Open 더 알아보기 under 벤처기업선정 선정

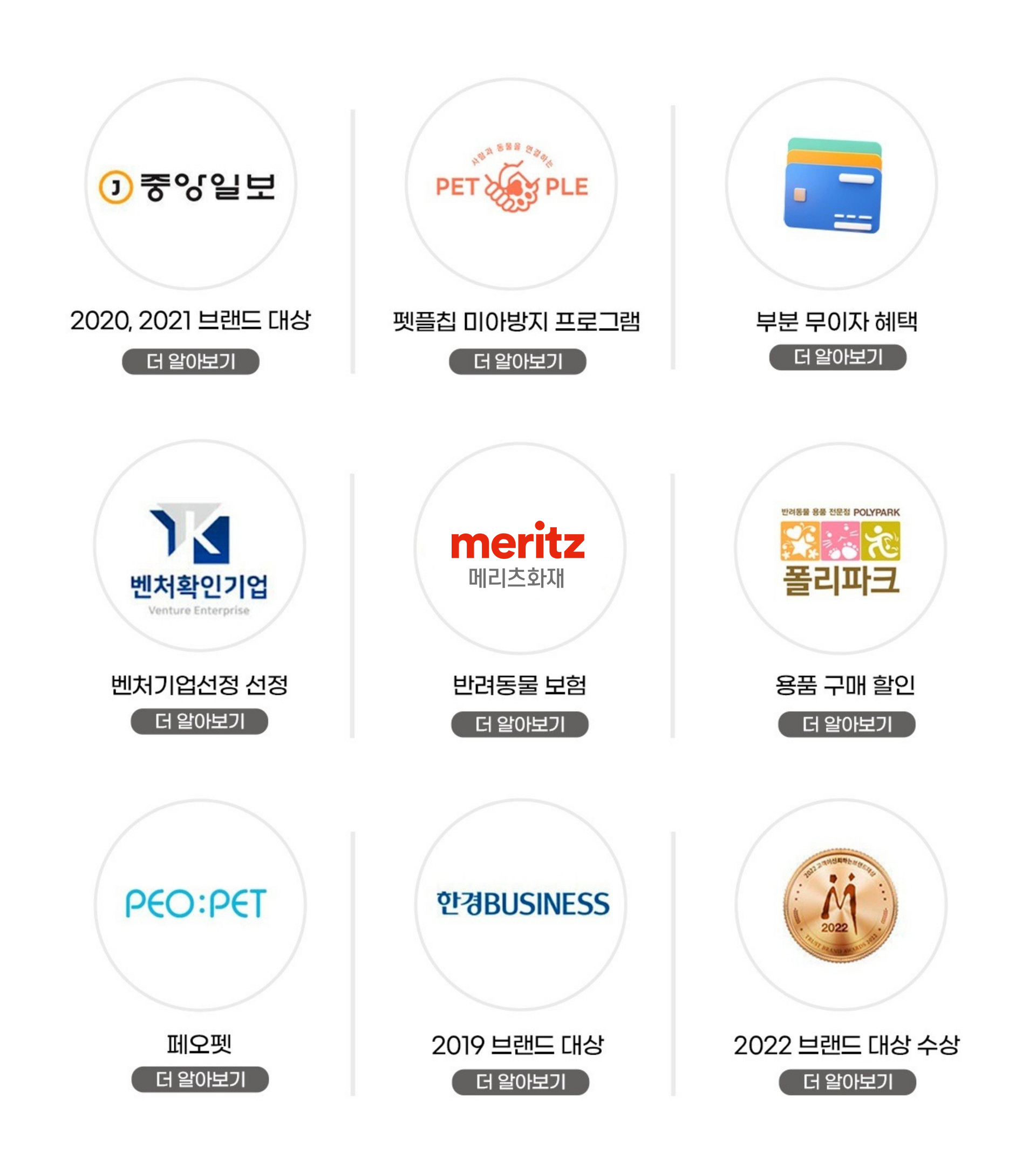coord(199,721)
